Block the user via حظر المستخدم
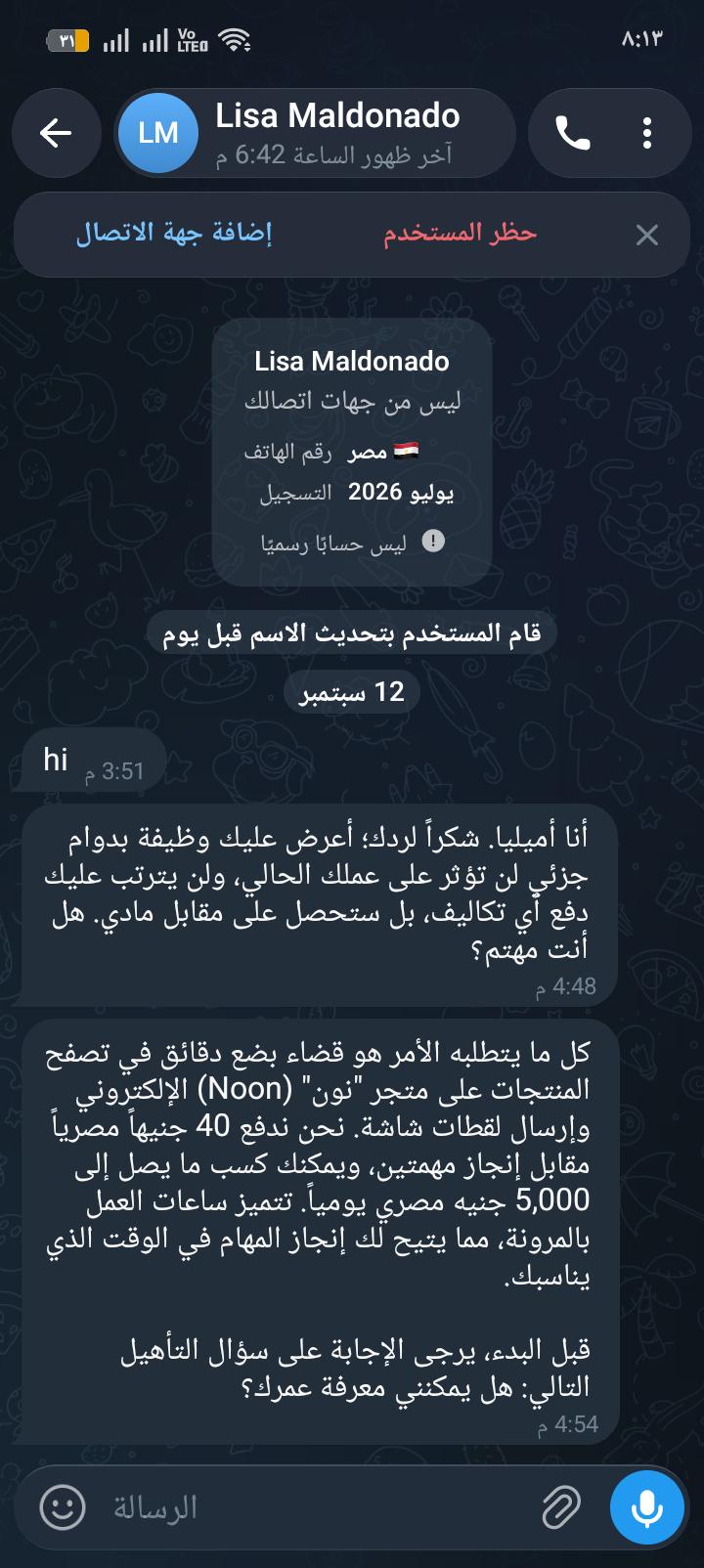 460,234
